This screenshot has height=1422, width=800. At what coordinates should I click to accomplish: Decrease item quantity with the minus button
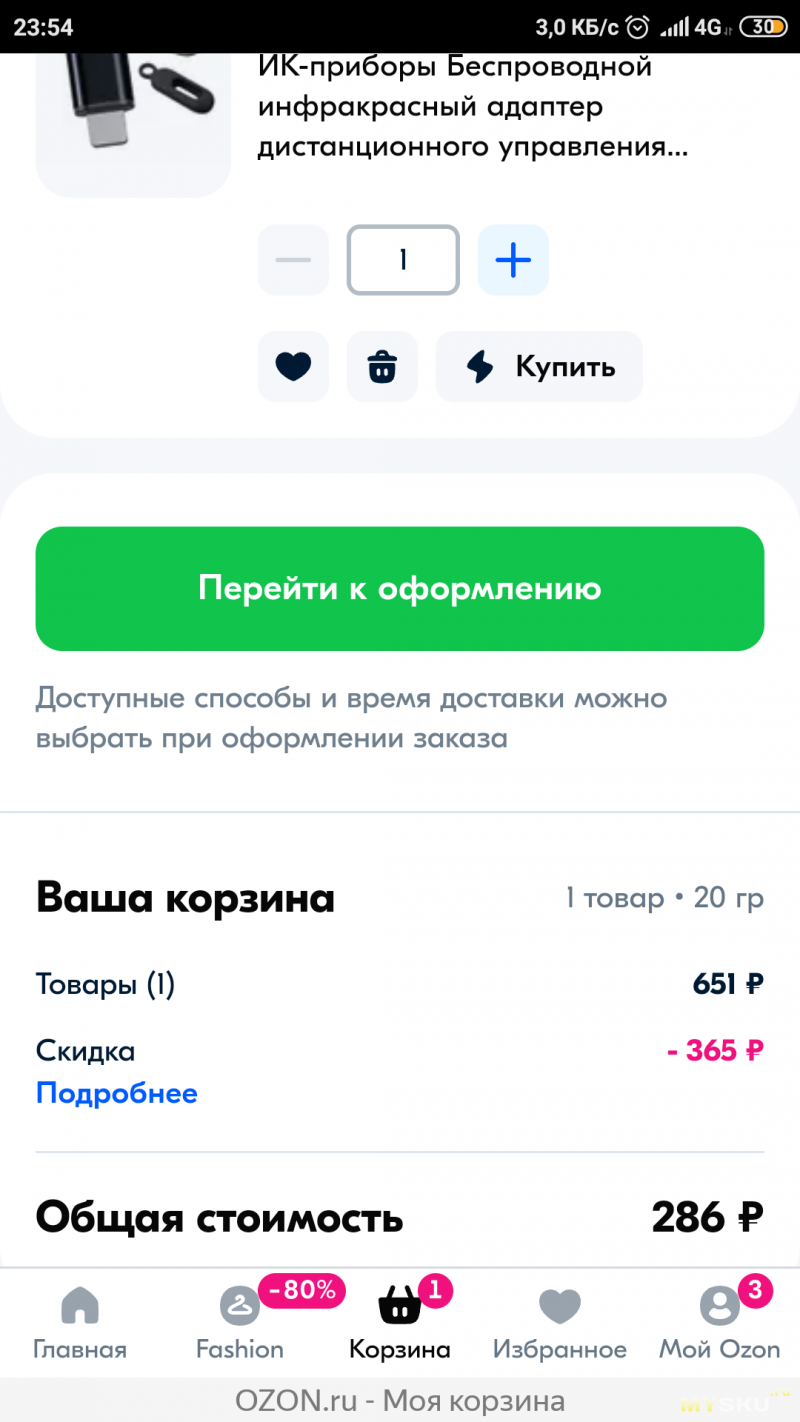coord(293,260)
